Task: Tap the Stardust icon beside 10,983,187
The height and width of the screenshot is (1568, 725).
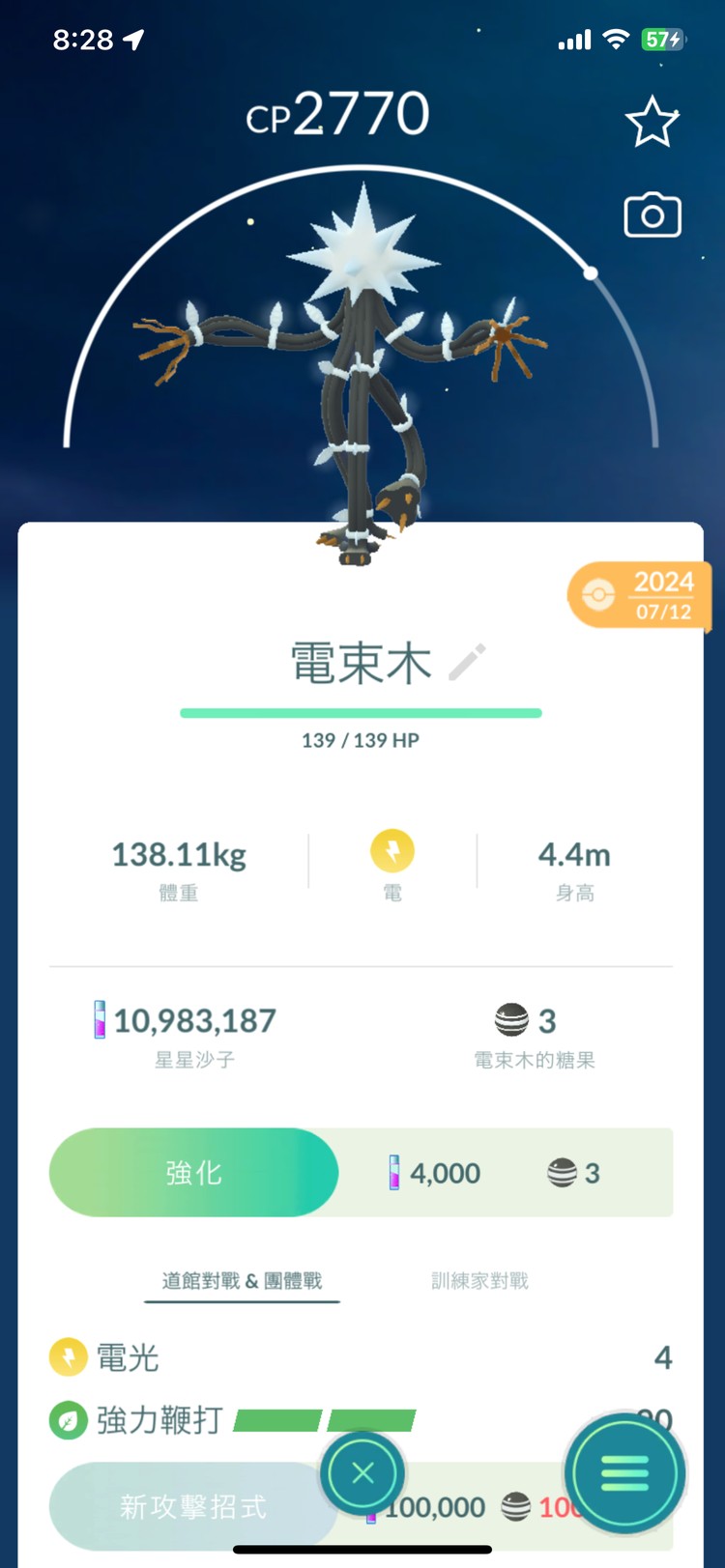Action: click(100, 1021)
